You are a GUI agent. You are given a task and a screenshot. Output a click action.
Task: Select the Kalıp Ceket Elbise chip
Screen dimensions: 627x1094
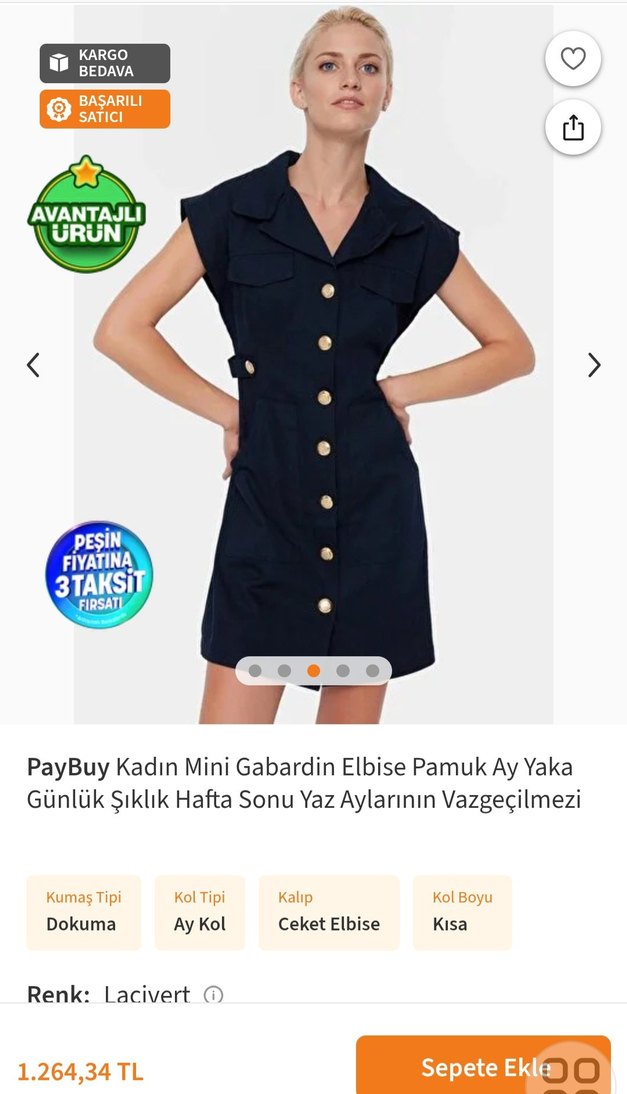[329, 912]
